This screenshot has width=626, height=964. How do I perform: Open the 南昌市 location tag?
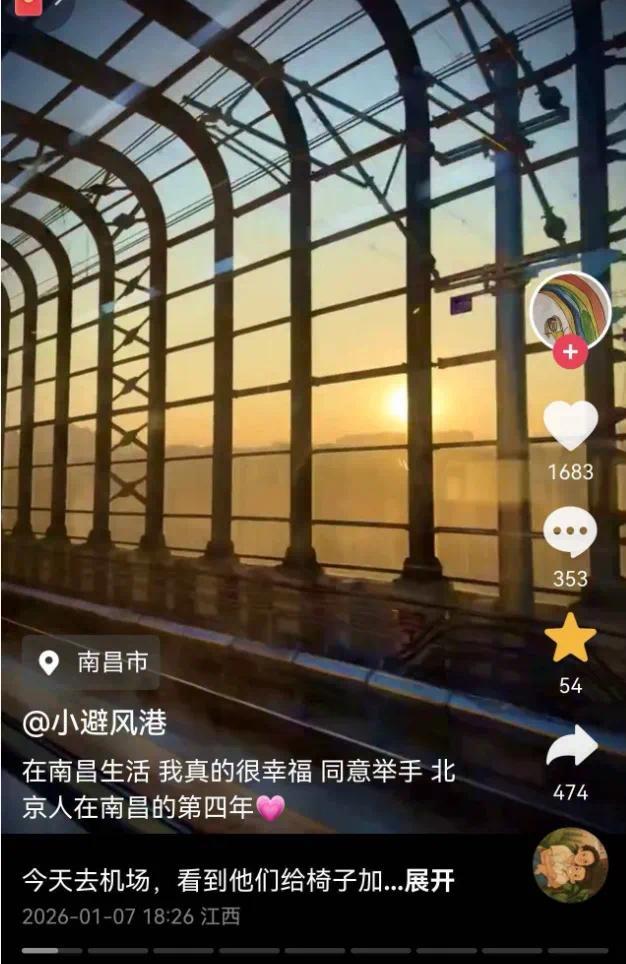tap(91, 662)
